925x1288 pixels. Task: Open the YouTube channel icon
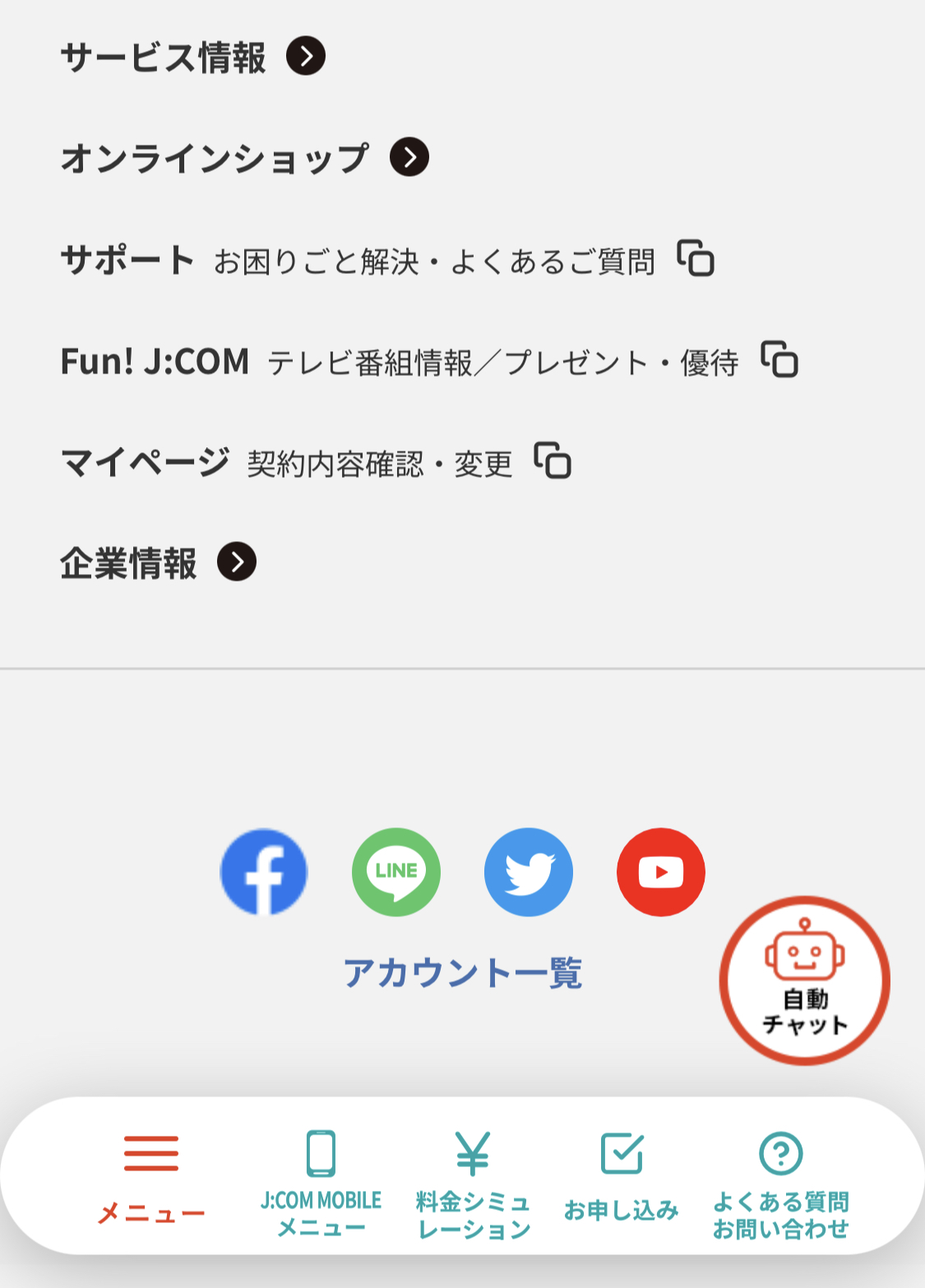661,872
